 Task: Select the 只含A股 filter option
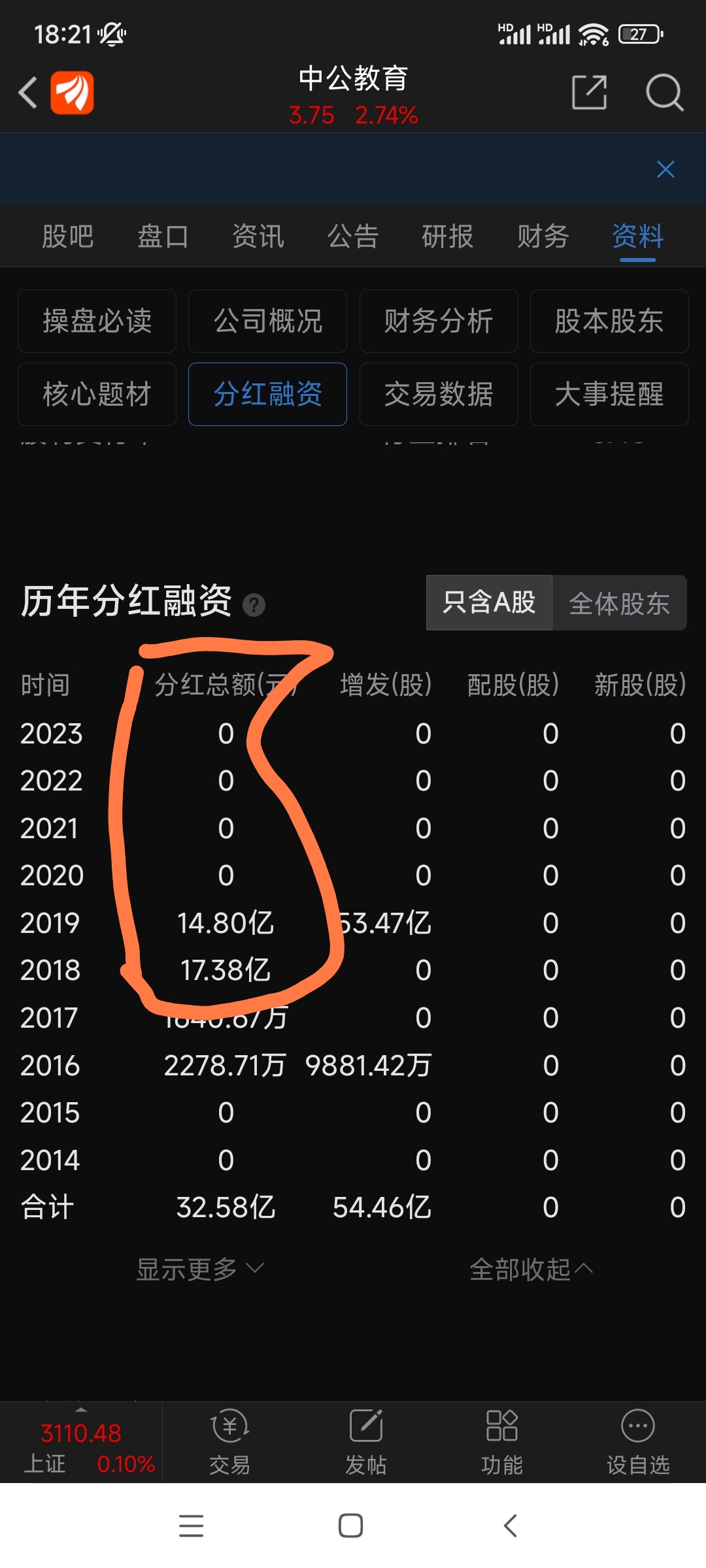click(x=489, y=603)
